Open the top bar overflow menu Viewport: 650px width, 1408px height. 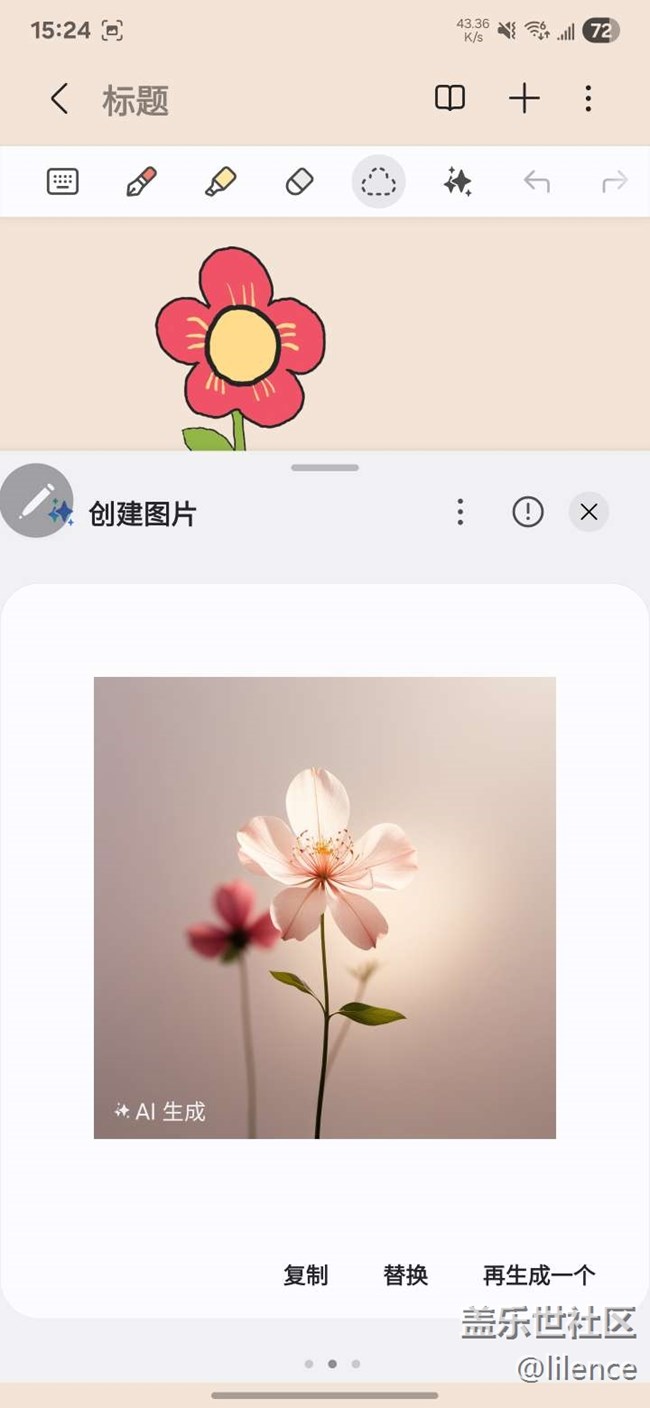pos(588,98)
